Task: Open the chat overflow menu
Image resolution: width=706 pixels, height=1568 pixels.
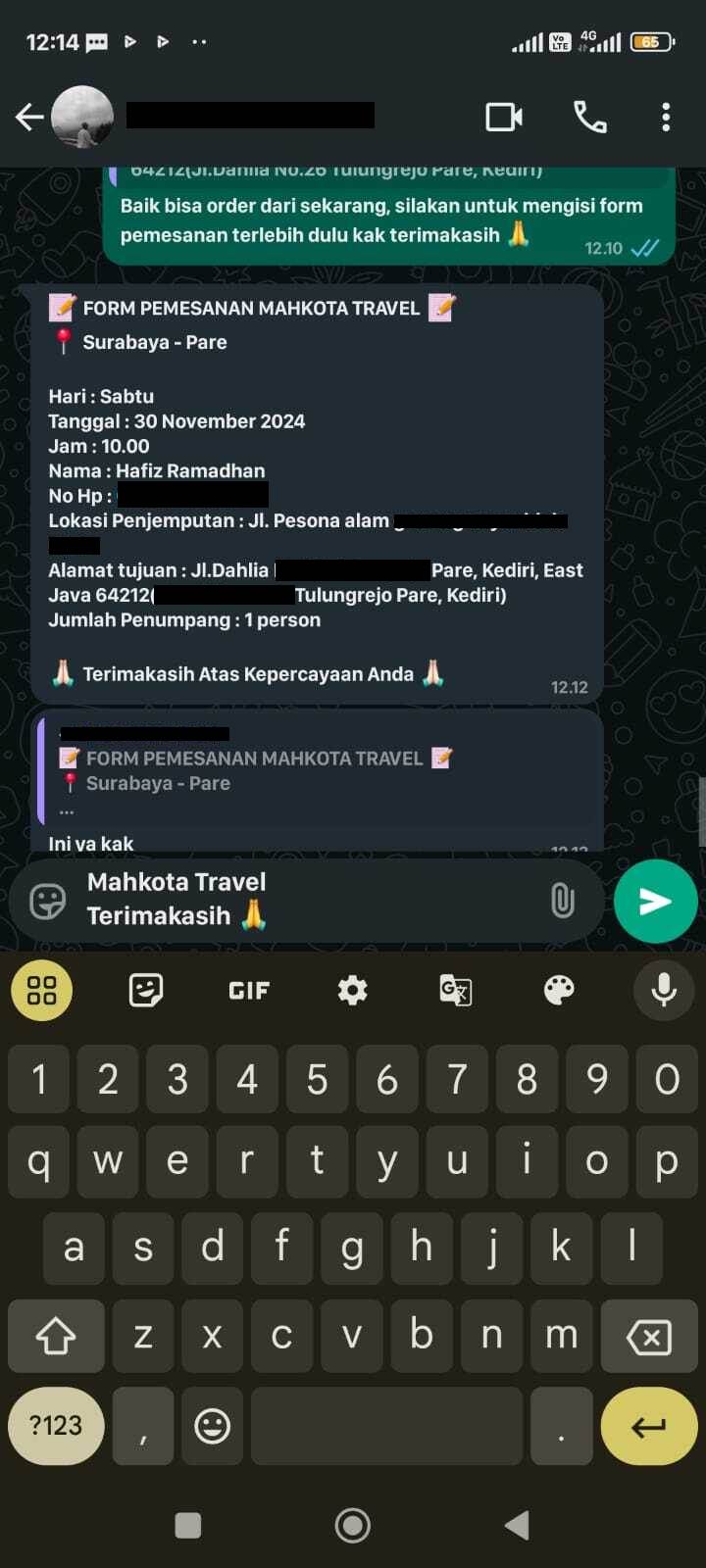Action: (x=666, y=118)
